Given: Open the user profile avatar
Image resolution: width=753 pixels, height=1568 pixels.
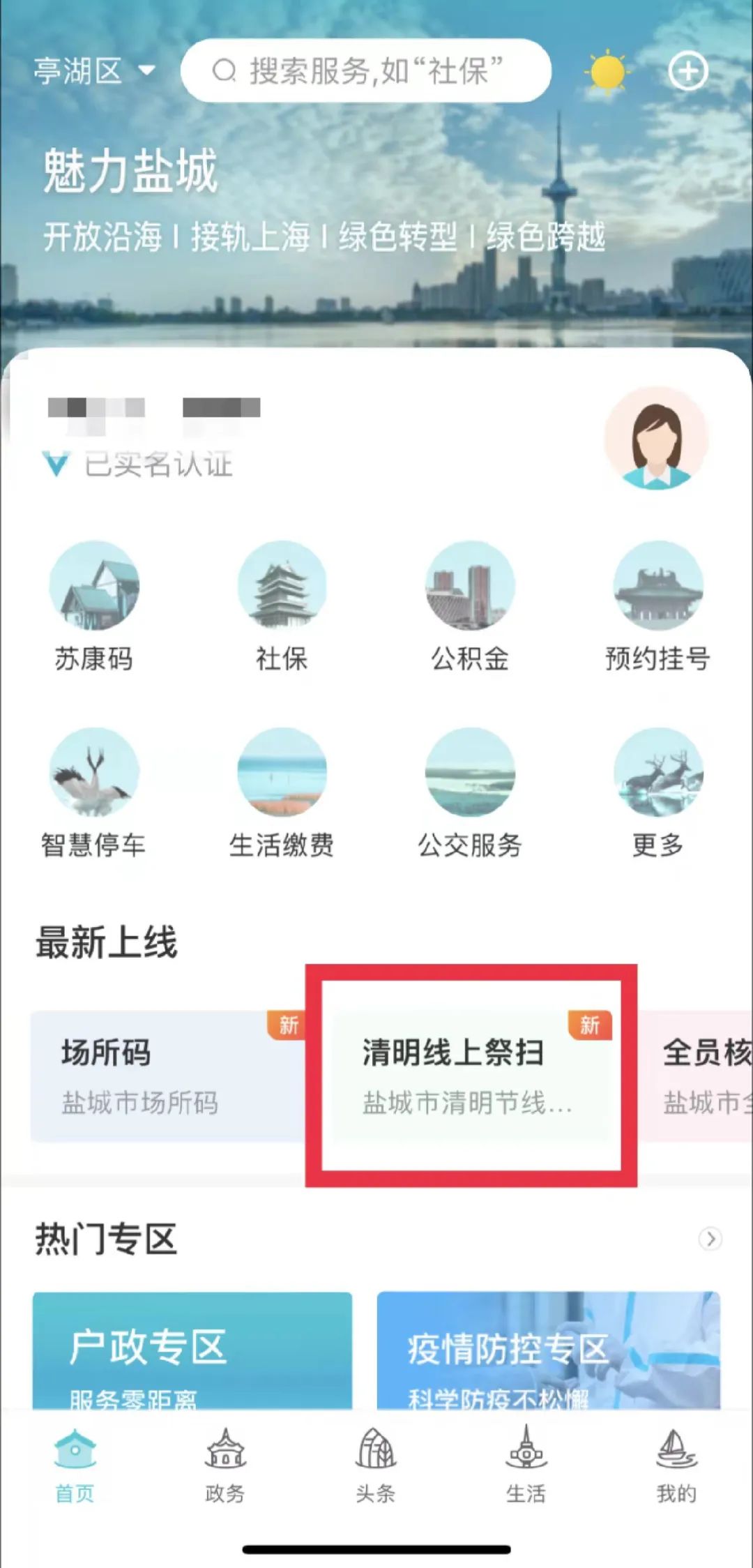Looking at the screenshot, I should [656, 438].
